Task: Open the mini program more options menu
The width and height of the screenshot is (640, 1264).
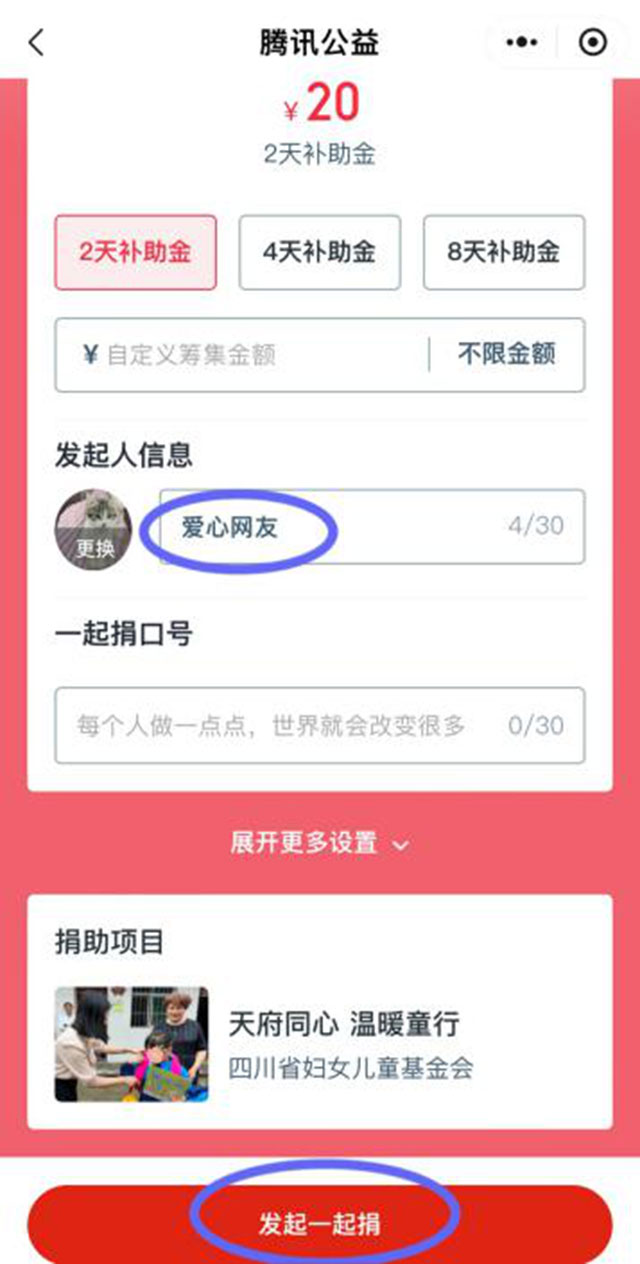Action: (x=523, y=42)
